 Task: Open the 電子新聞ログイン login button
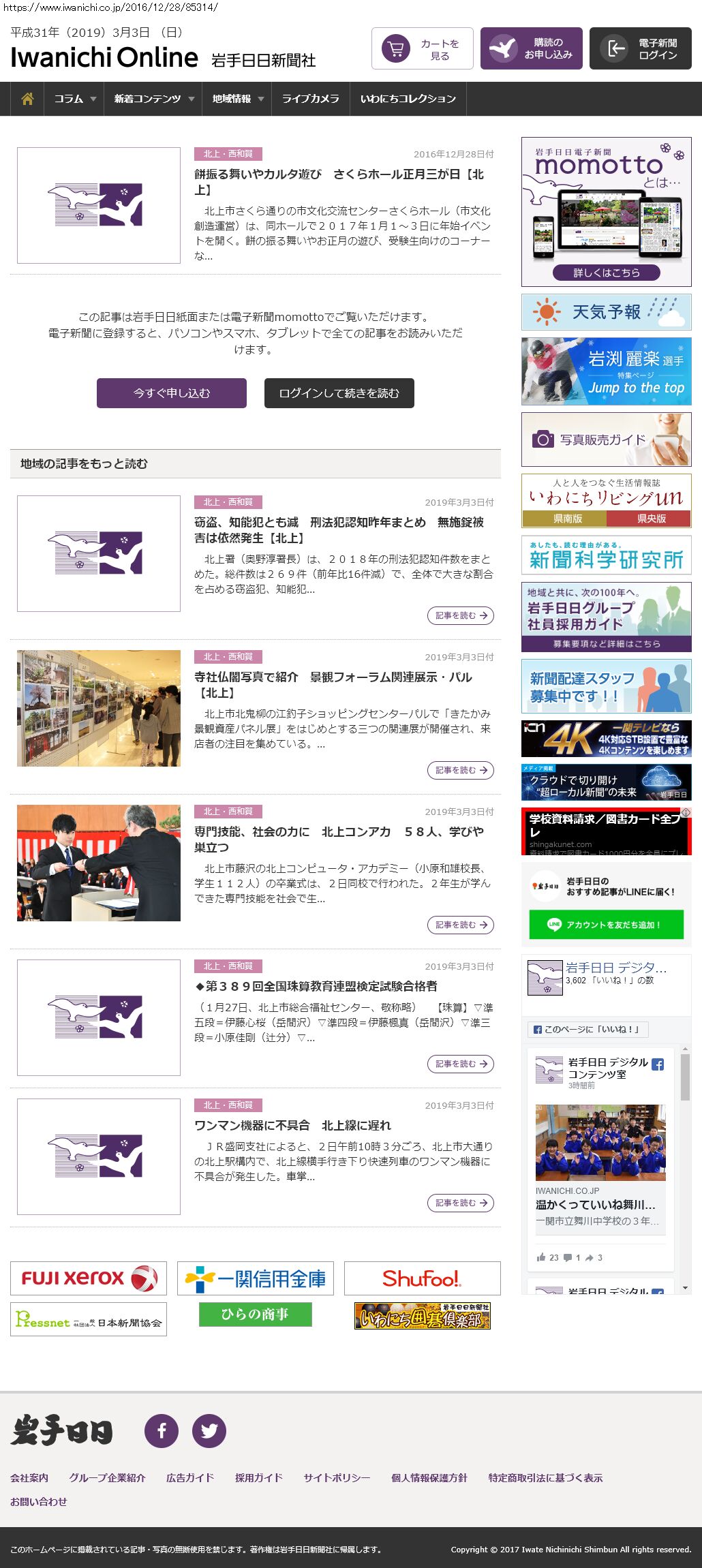click(640, 49)
